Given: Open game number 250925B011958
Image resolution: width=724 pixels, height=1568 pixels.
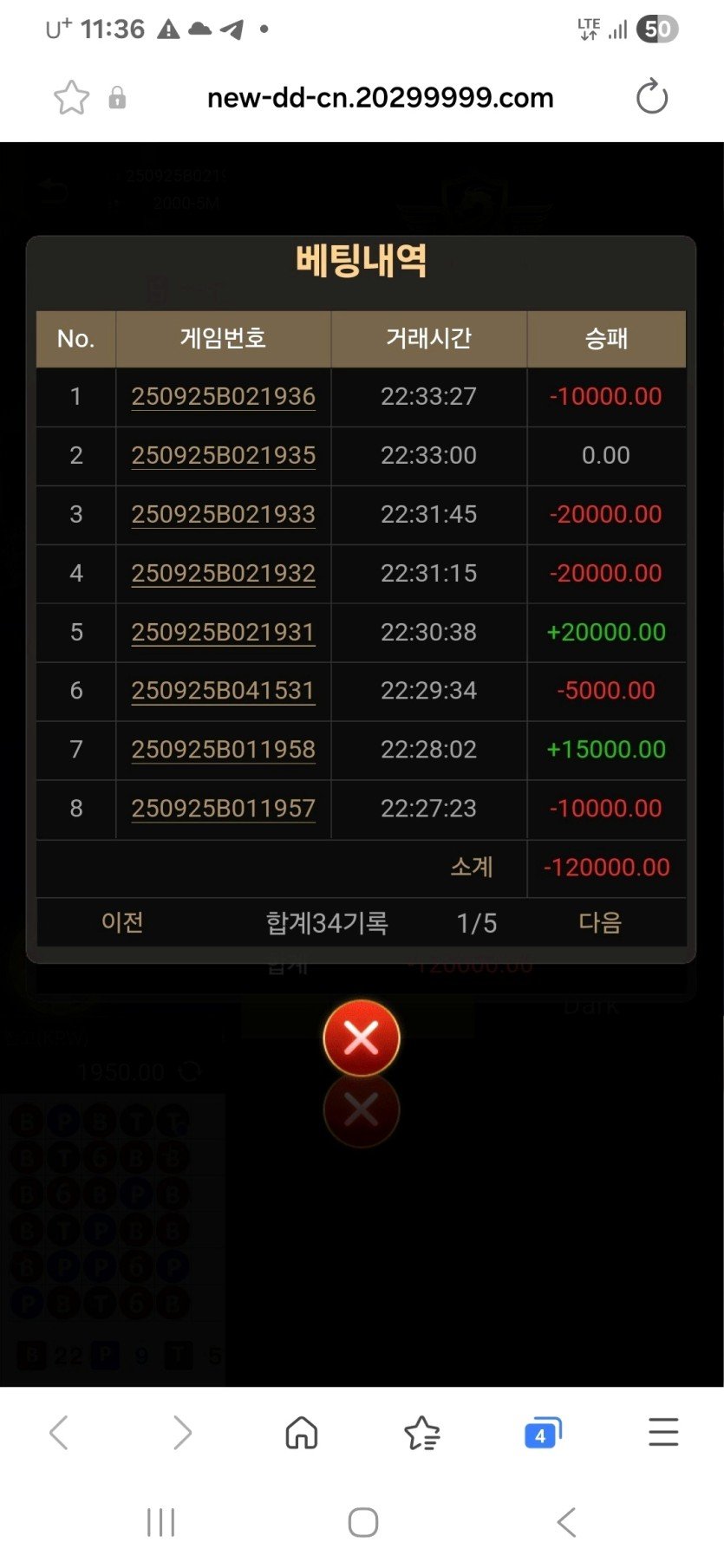Looking at the screenshot, I should (x=223, y=750).
